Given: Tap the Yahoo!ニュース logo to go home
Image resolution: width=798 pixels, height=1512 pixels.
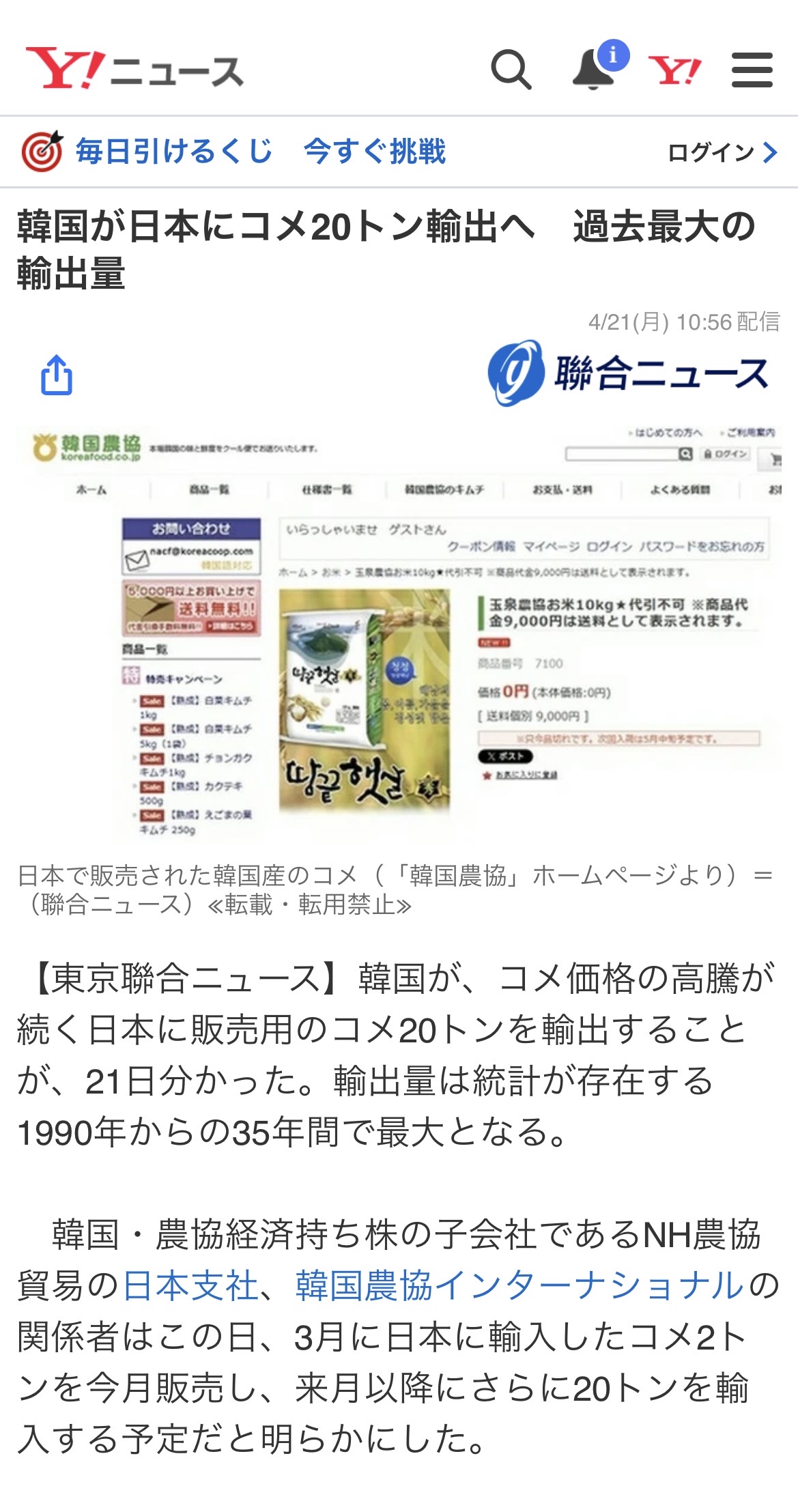Looking at the screenshot, I should 134,69.
